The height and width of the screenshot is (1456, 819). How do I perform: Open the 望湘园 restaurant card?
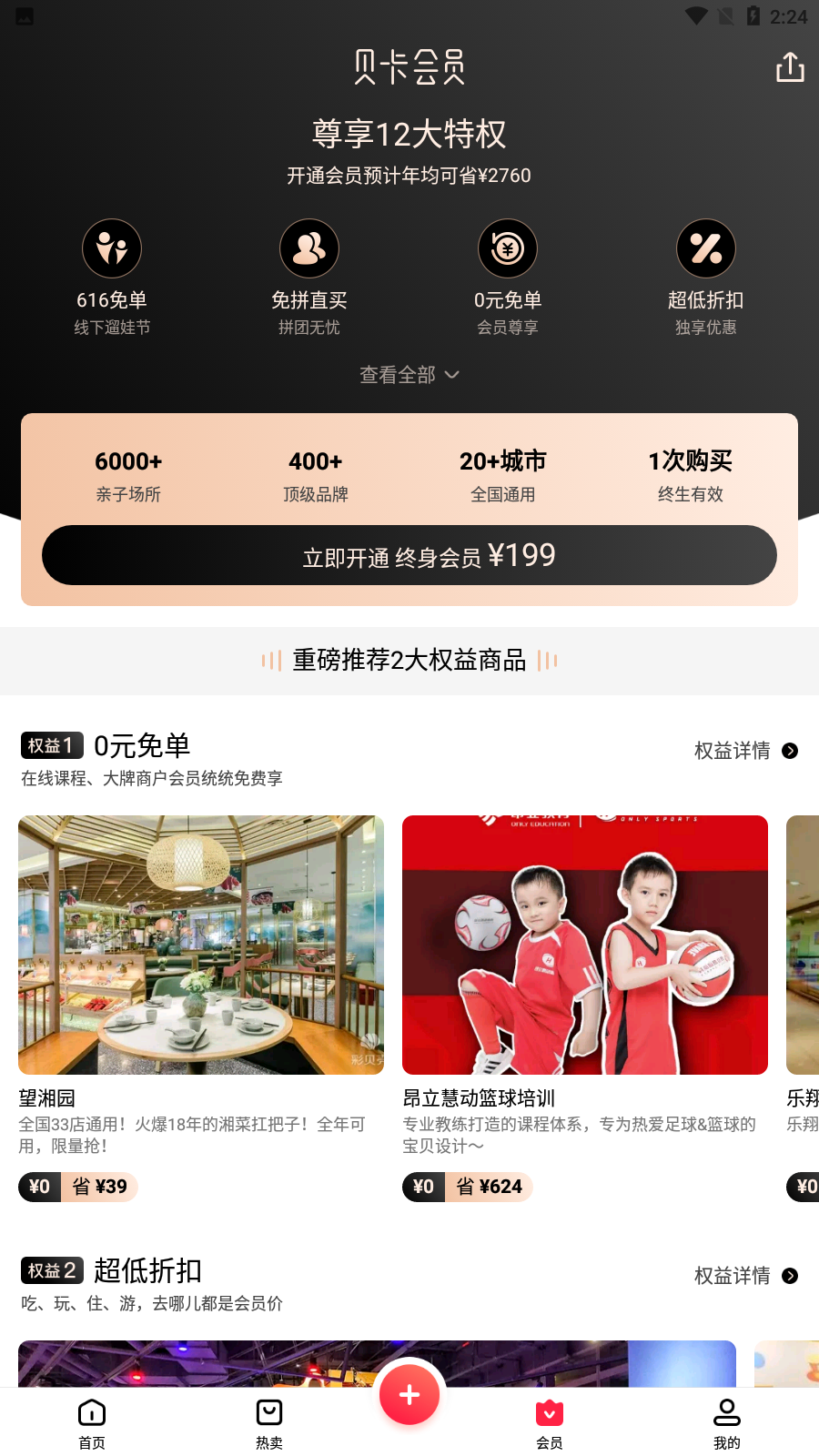click(x=201, y=945)
